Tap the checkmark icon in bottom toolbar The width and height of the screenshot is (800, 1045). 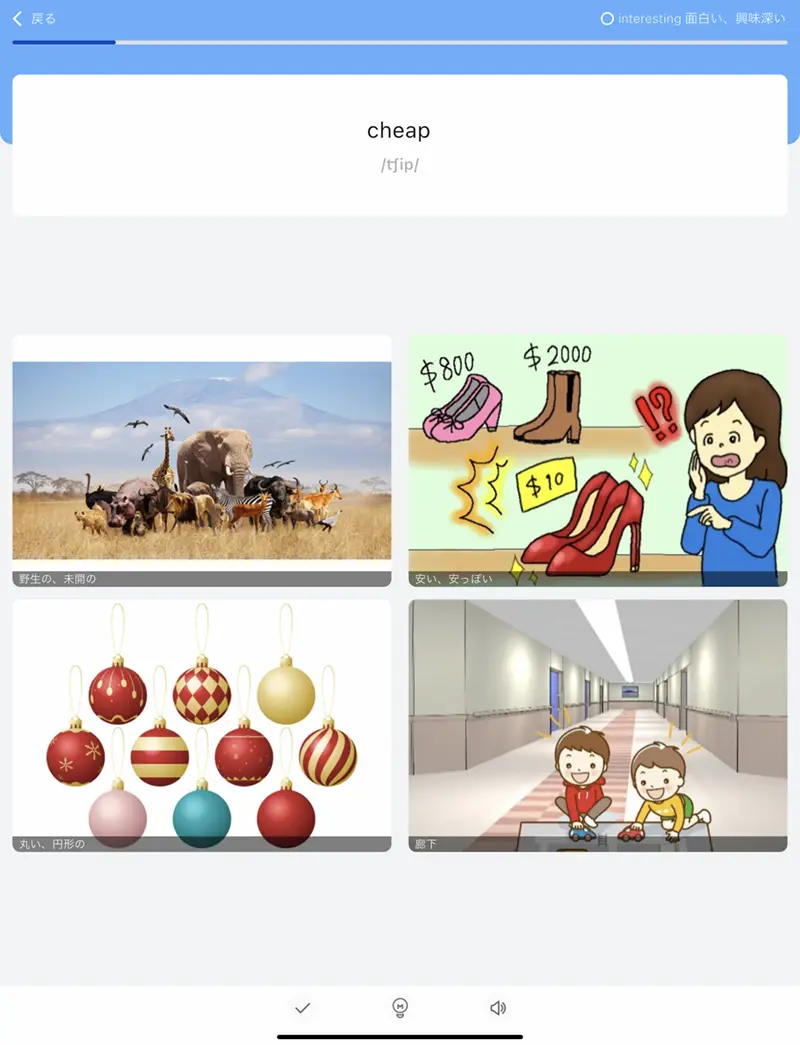(x=303, y=1008)
